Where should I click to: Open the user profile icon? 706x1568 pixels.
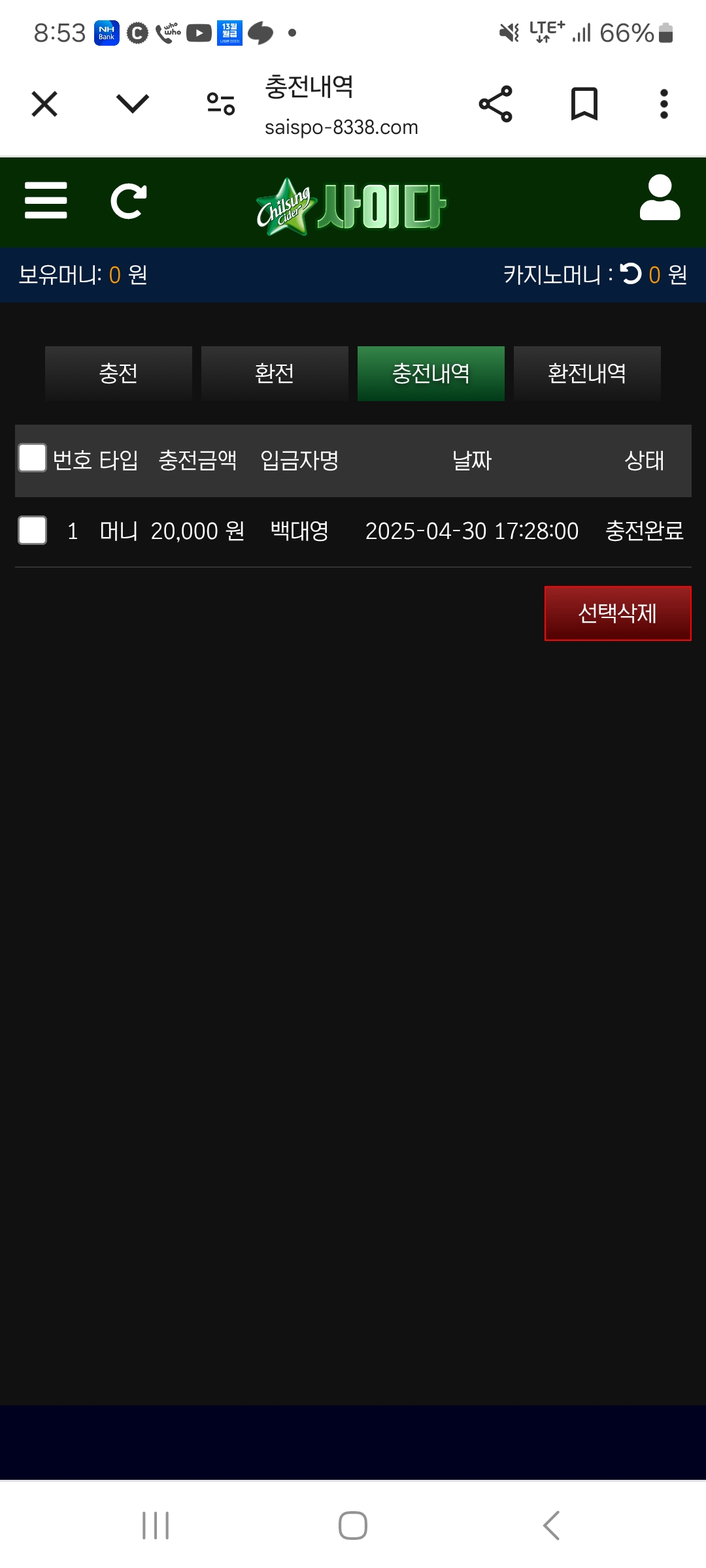(x=660, y=198)
